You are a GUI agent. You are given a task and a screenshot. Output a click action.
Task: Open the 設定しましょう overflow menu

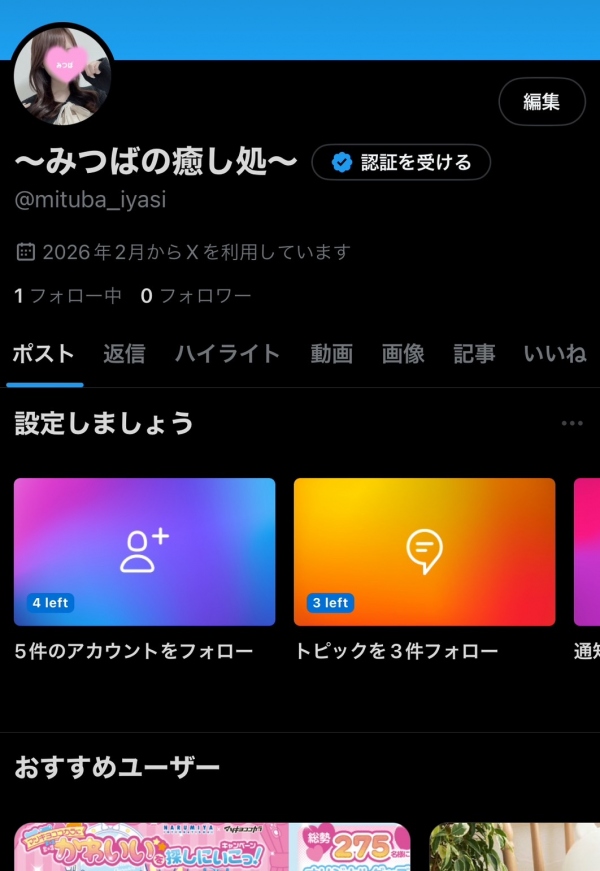[x=572, y=424]
